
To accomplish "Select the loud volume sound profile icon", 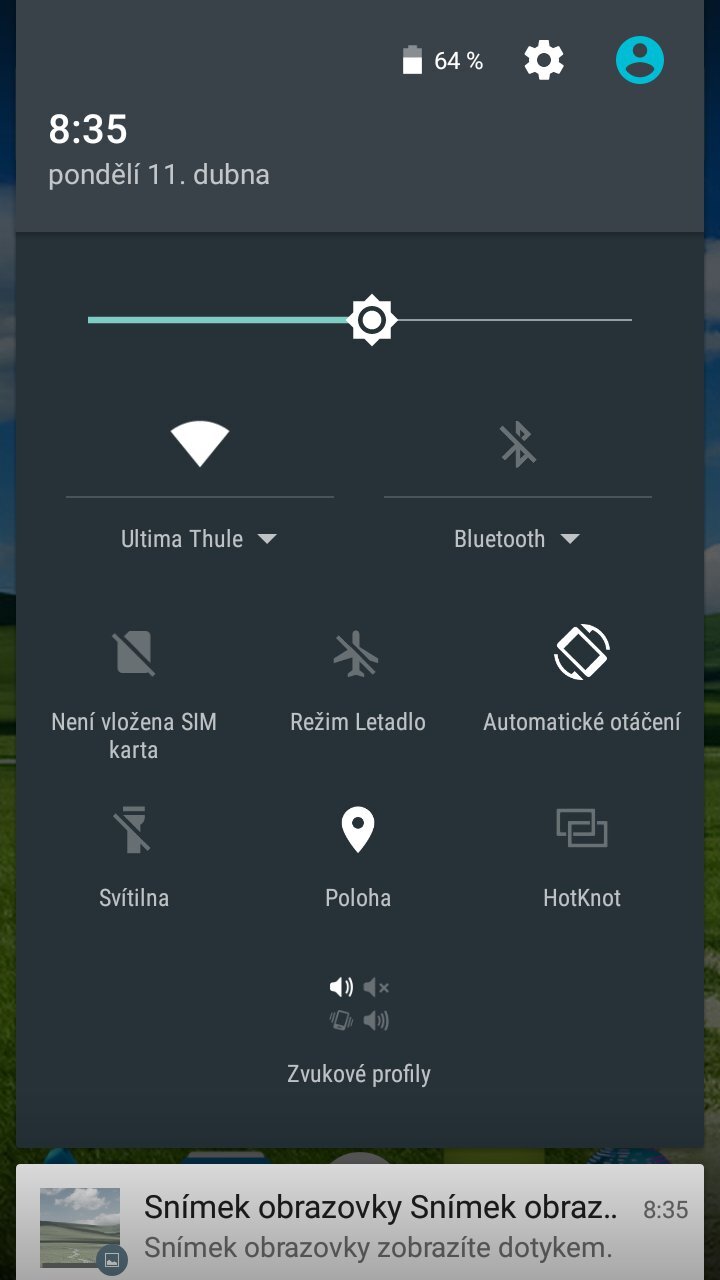I will tap(340, 986).
